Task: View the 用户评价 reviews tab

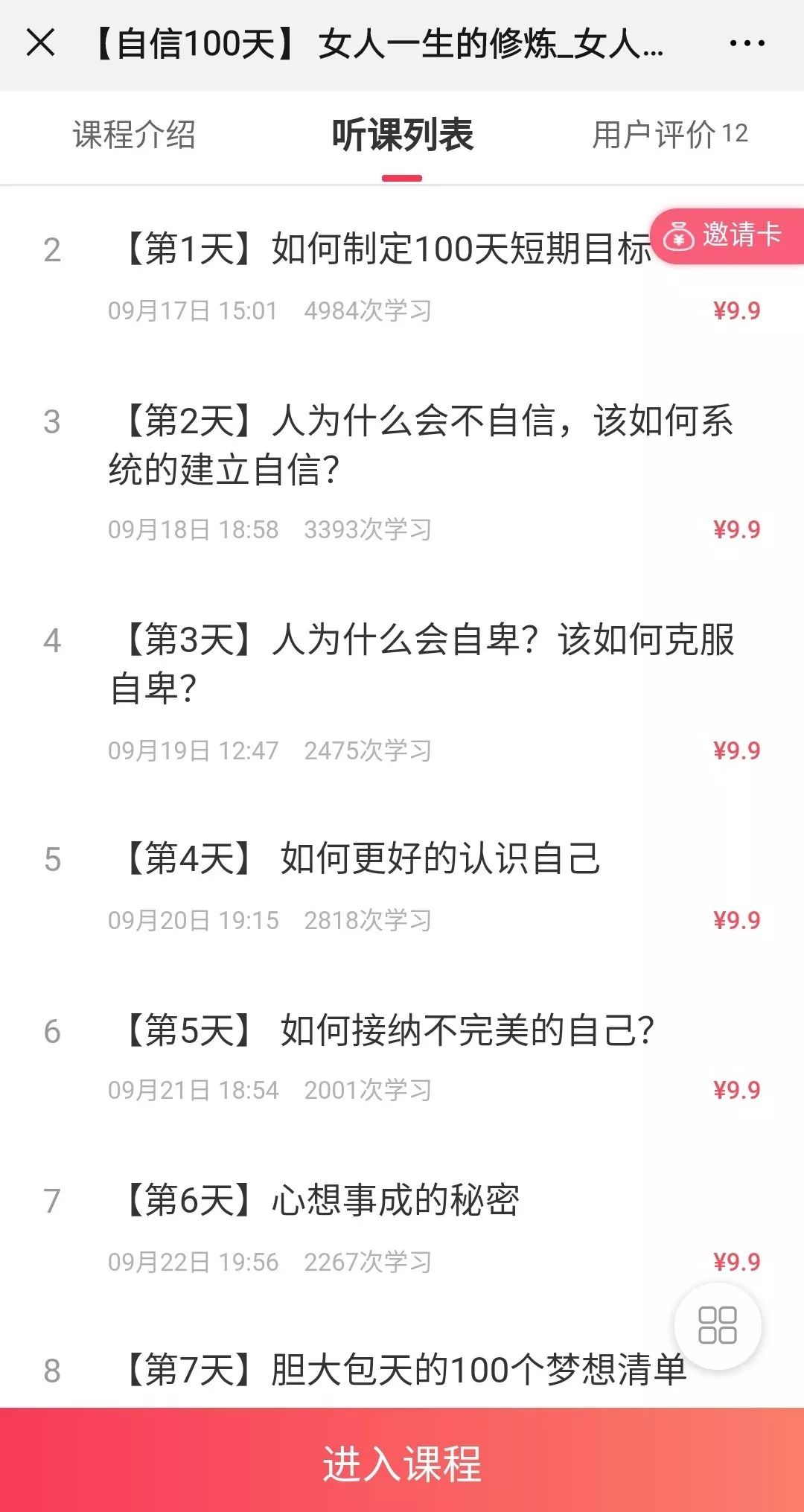Action: pyautogui.click(x=669, y=135)
